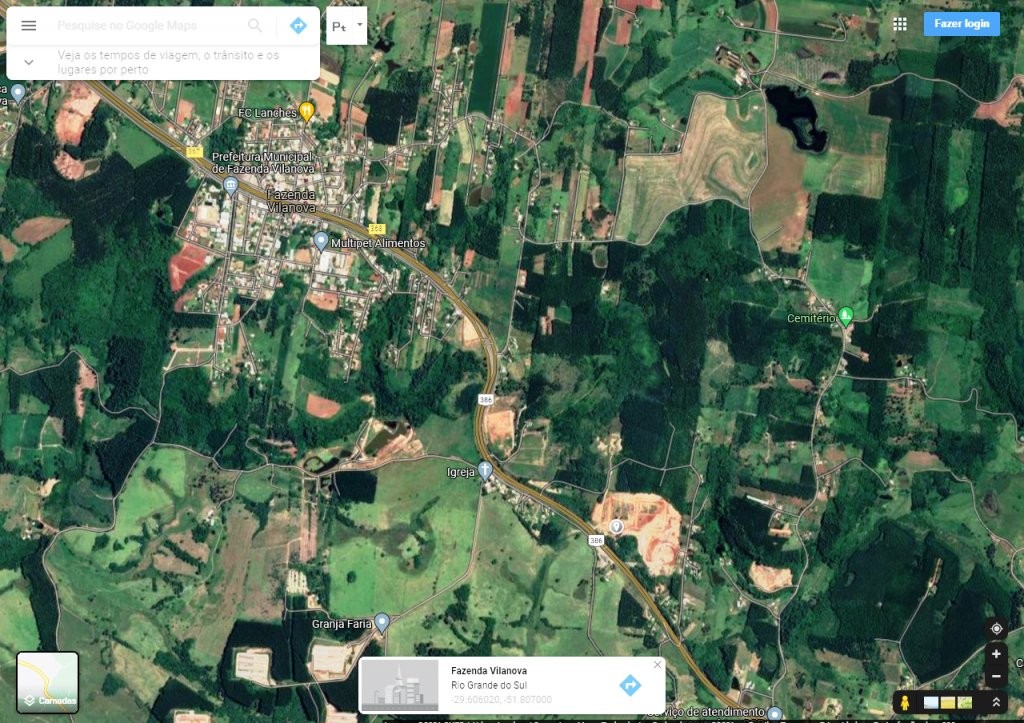Image resolution: width=1024 pixels, height=723 pixels.
Task: Open the Google apps grid
Action: (900, 24)
